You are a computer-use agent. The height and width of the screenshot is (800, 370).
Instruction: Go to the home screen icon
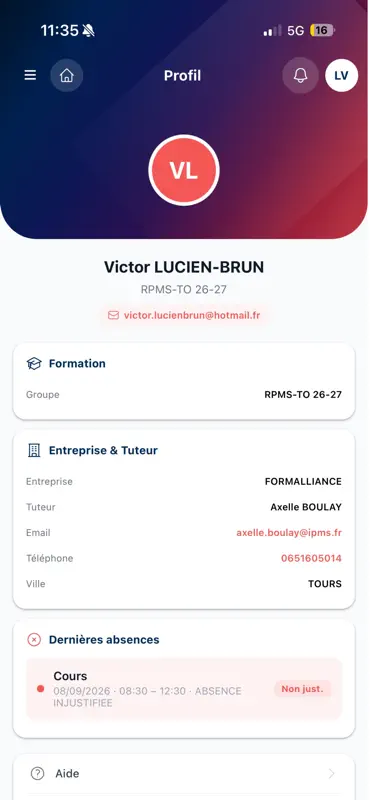click(66, 76)
